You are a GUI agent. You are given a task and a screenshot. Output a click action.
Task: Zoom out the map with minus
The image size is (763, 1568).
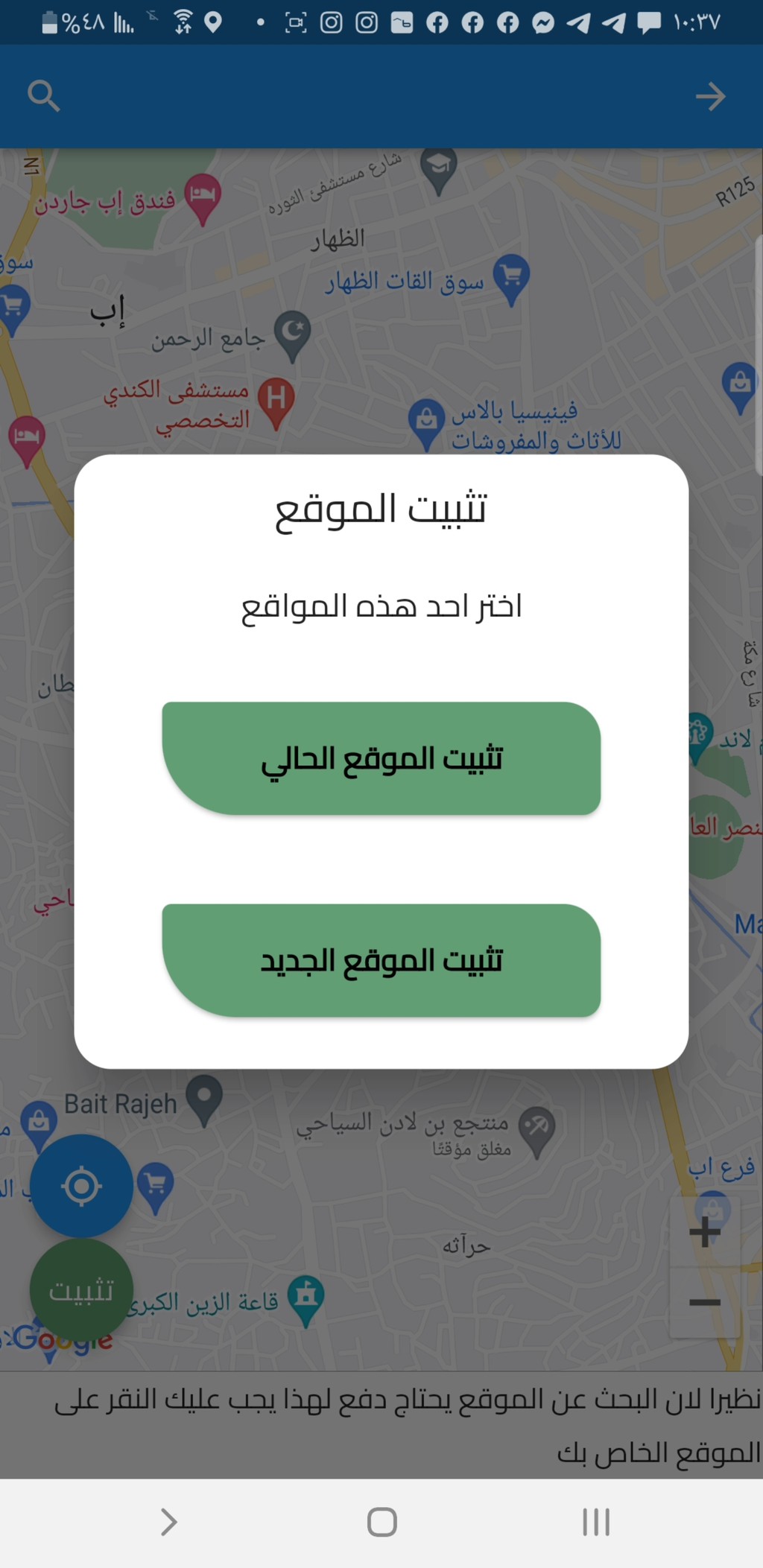click(x=705, y=1301)
